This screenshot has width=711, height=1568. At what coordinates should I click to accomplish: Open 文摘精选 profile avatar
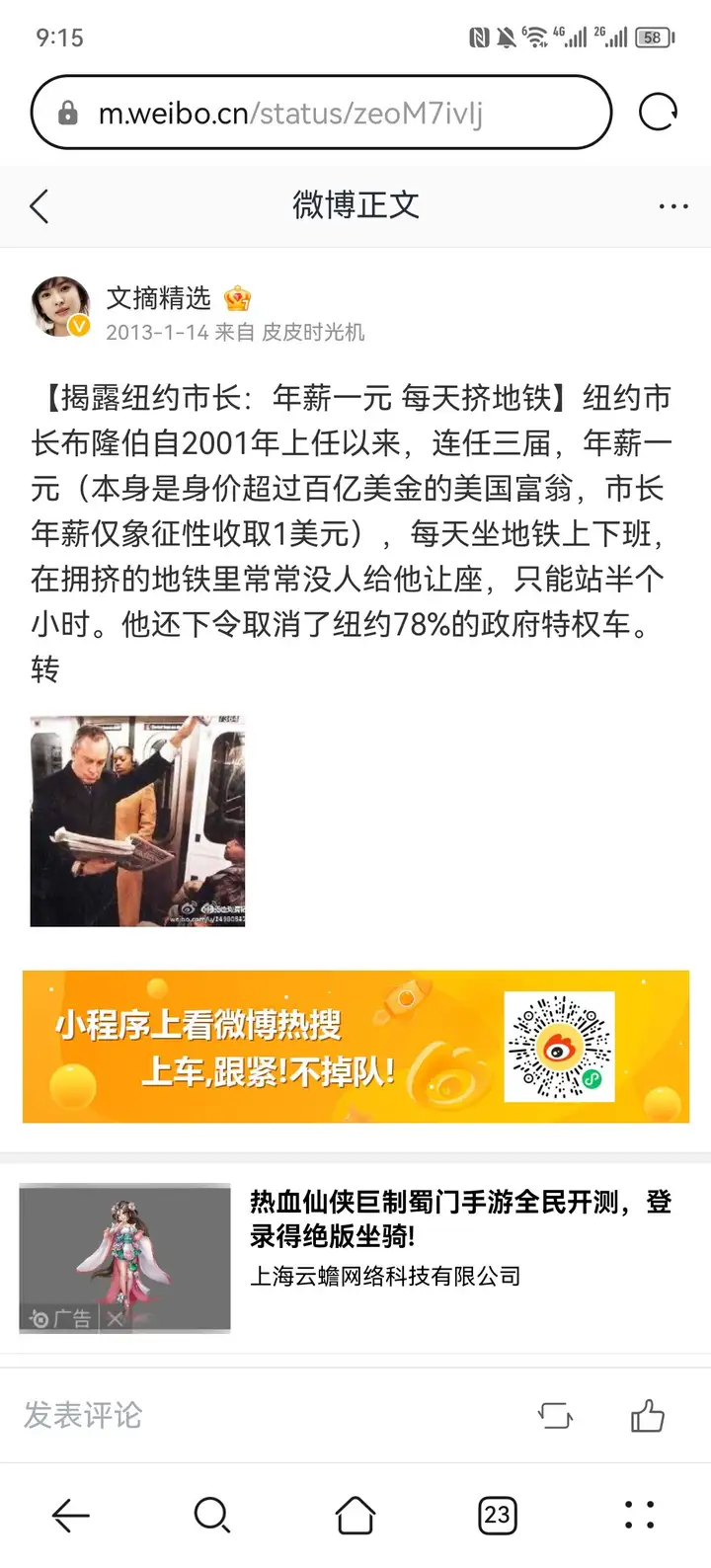click(60, 307)
